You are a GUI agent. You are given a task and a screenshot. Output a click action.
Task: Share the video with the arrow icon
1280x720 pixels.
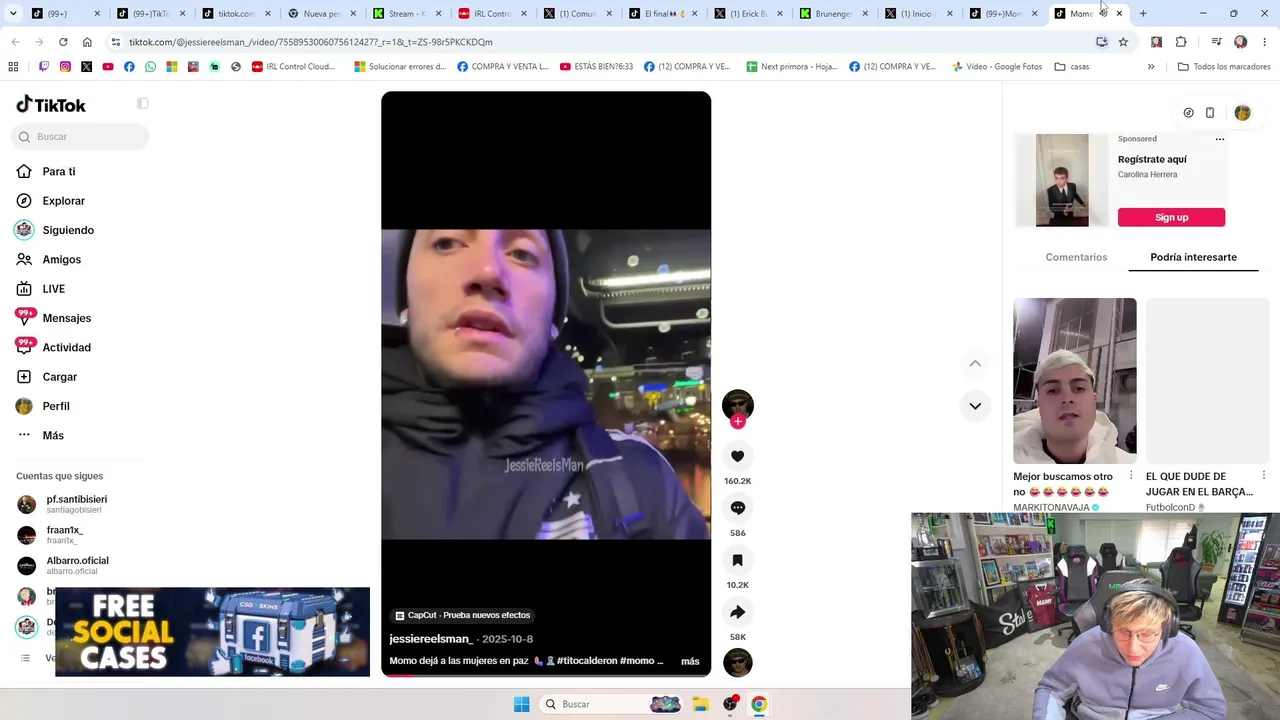[x=737, y=612]
